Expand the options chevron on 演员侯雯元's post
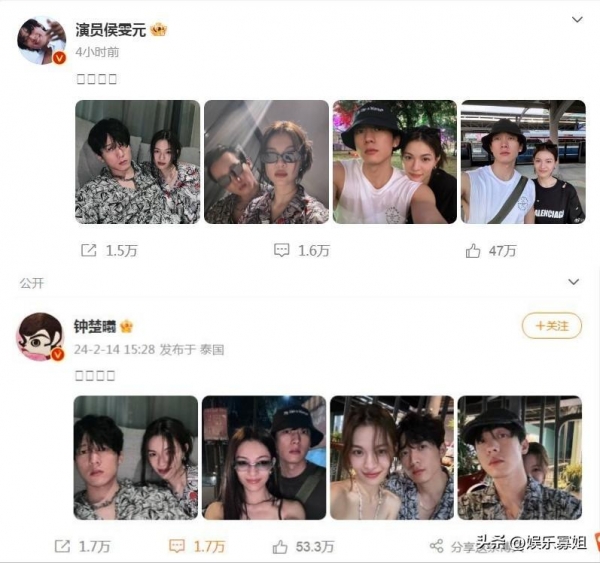This screenshot has width=600, height=563. [576, 19]
